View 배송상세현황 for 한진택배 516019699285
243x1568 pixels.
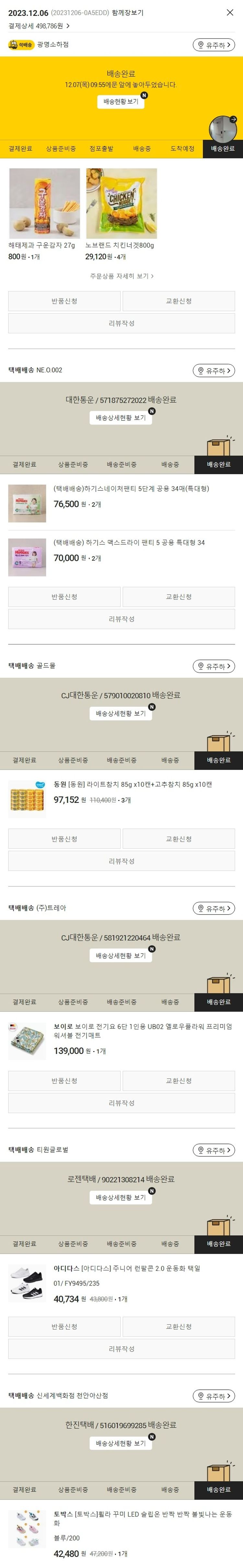coord(121,1443)
